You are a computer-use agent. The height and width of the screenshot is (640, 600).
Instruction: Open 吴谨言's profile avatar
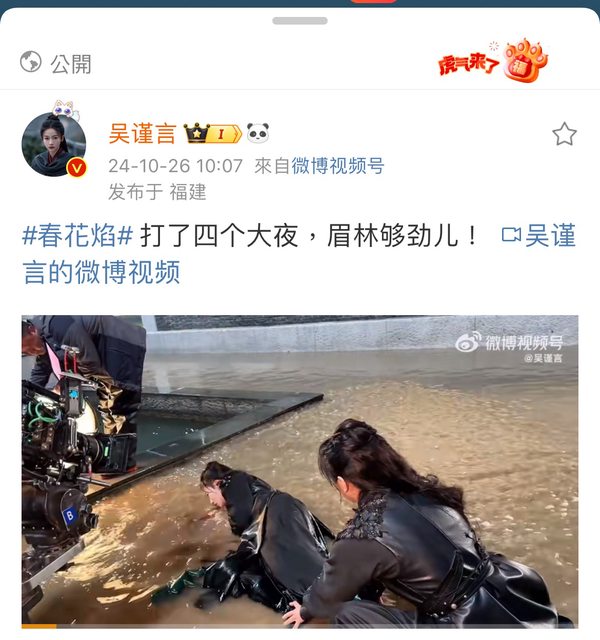point(54,145)
